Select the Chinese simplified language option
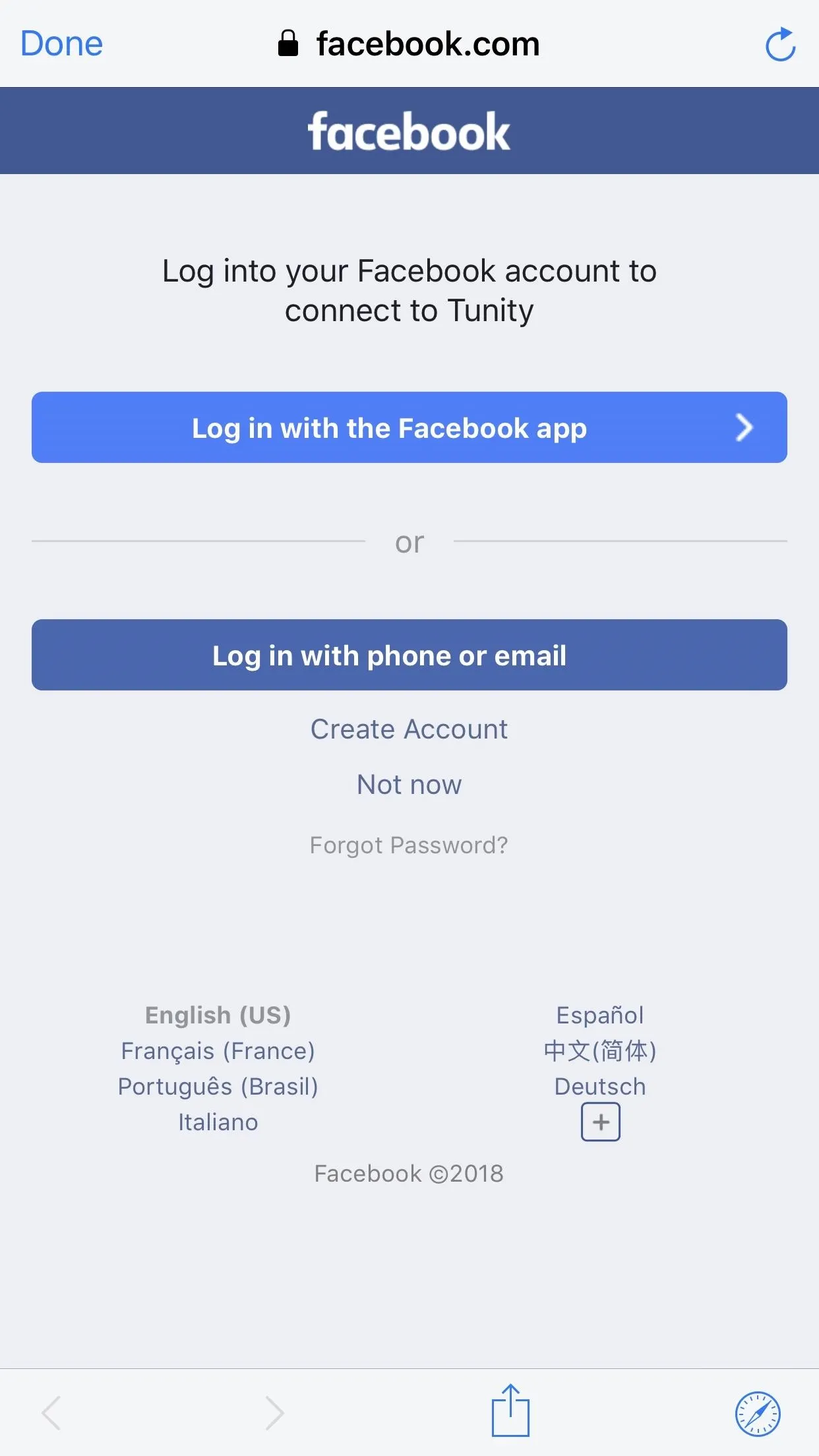Viewport: 819px width, 1456px height. (600, 1051)
